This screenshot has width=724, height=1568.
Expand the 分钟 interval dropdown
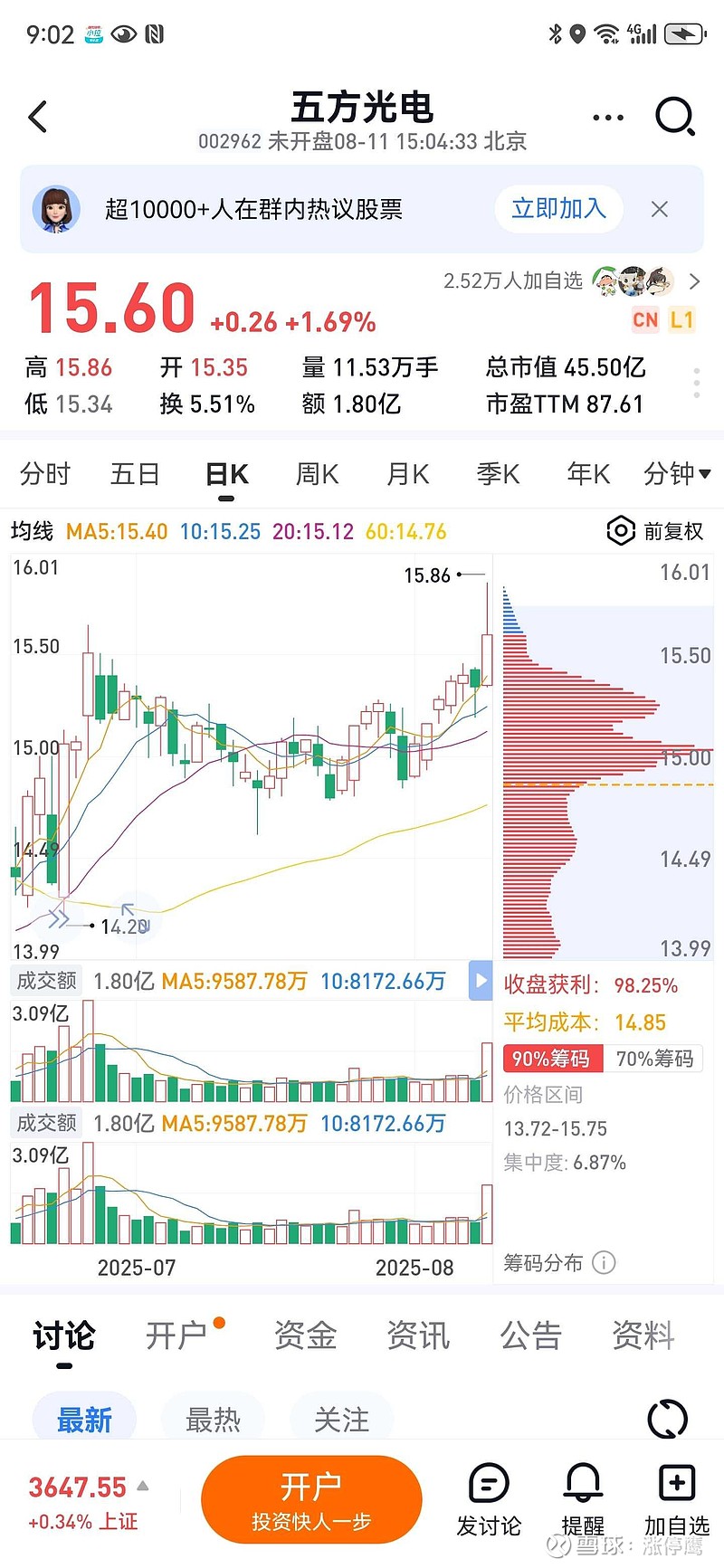coord(676,474)
